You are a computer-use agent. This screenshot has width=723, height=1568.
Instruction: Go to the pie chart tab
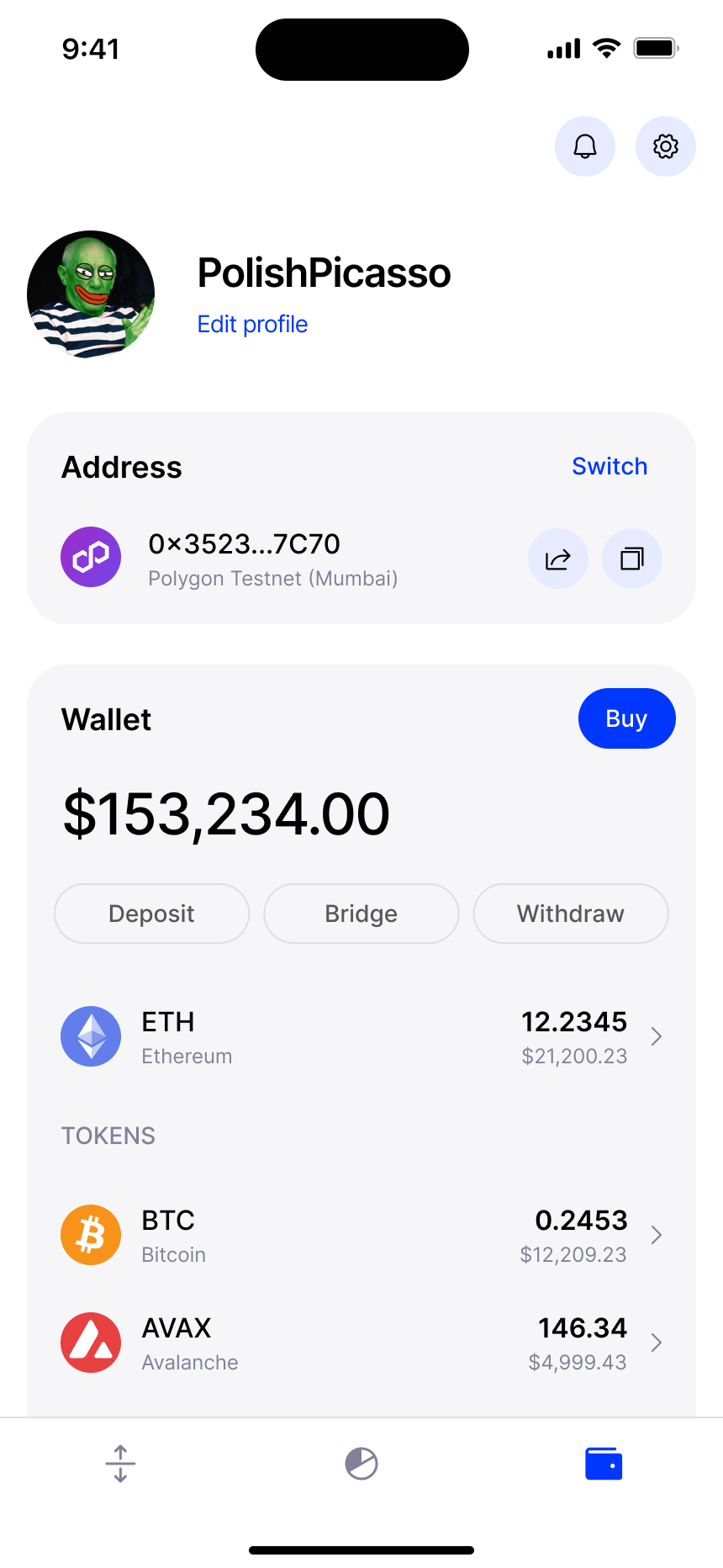coord(361,1464)
